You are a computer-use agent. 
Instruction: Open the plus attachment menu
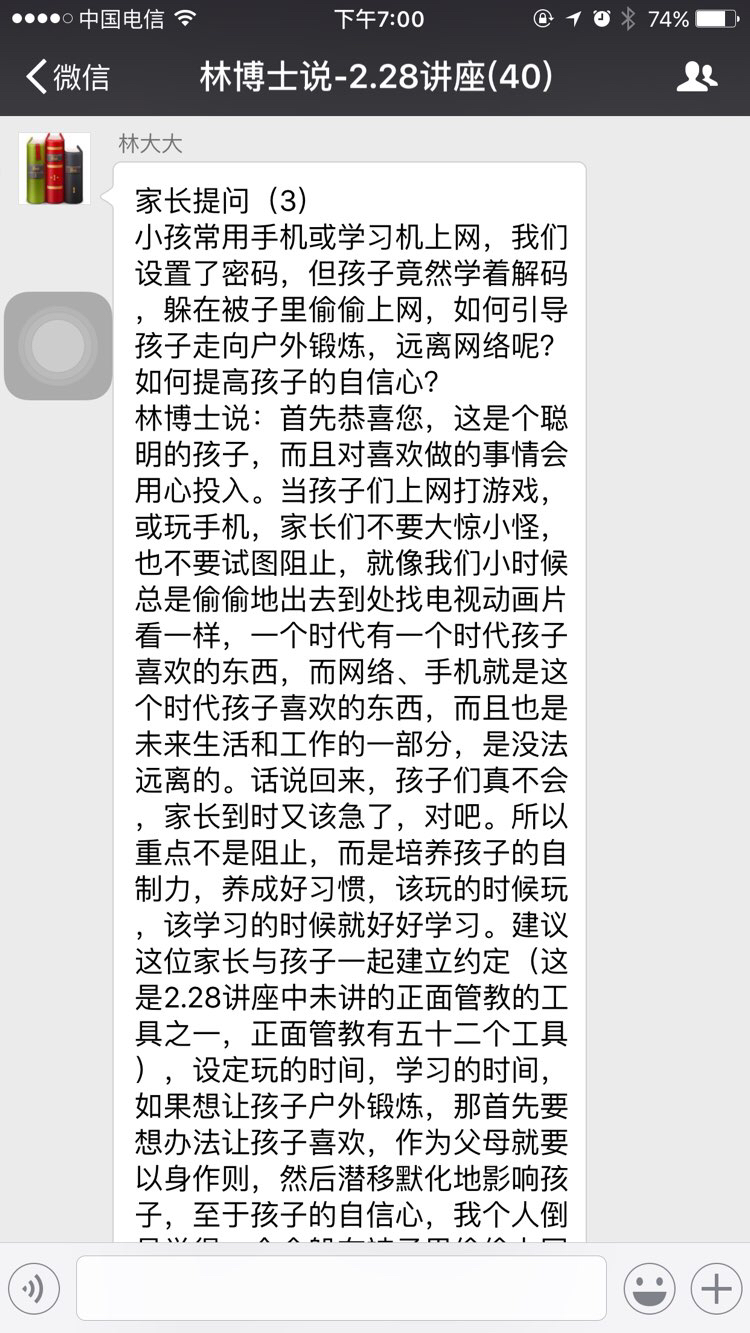pyautogui.click(x=716, y=1289)
